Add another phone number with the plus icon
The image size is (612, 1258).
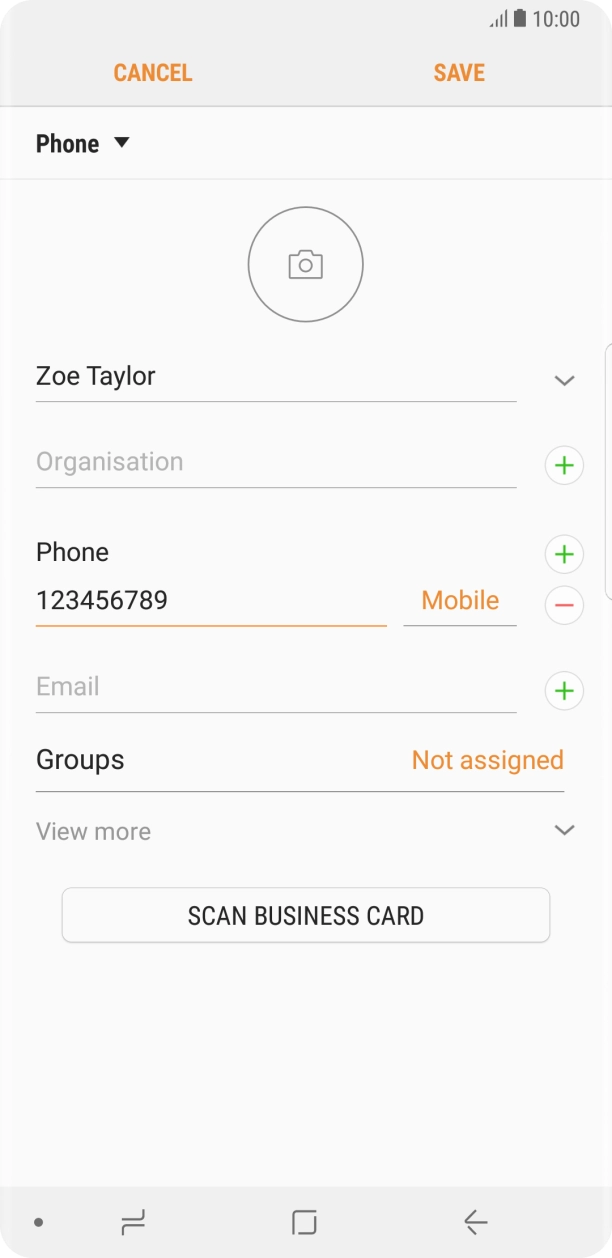pos(564,554)
